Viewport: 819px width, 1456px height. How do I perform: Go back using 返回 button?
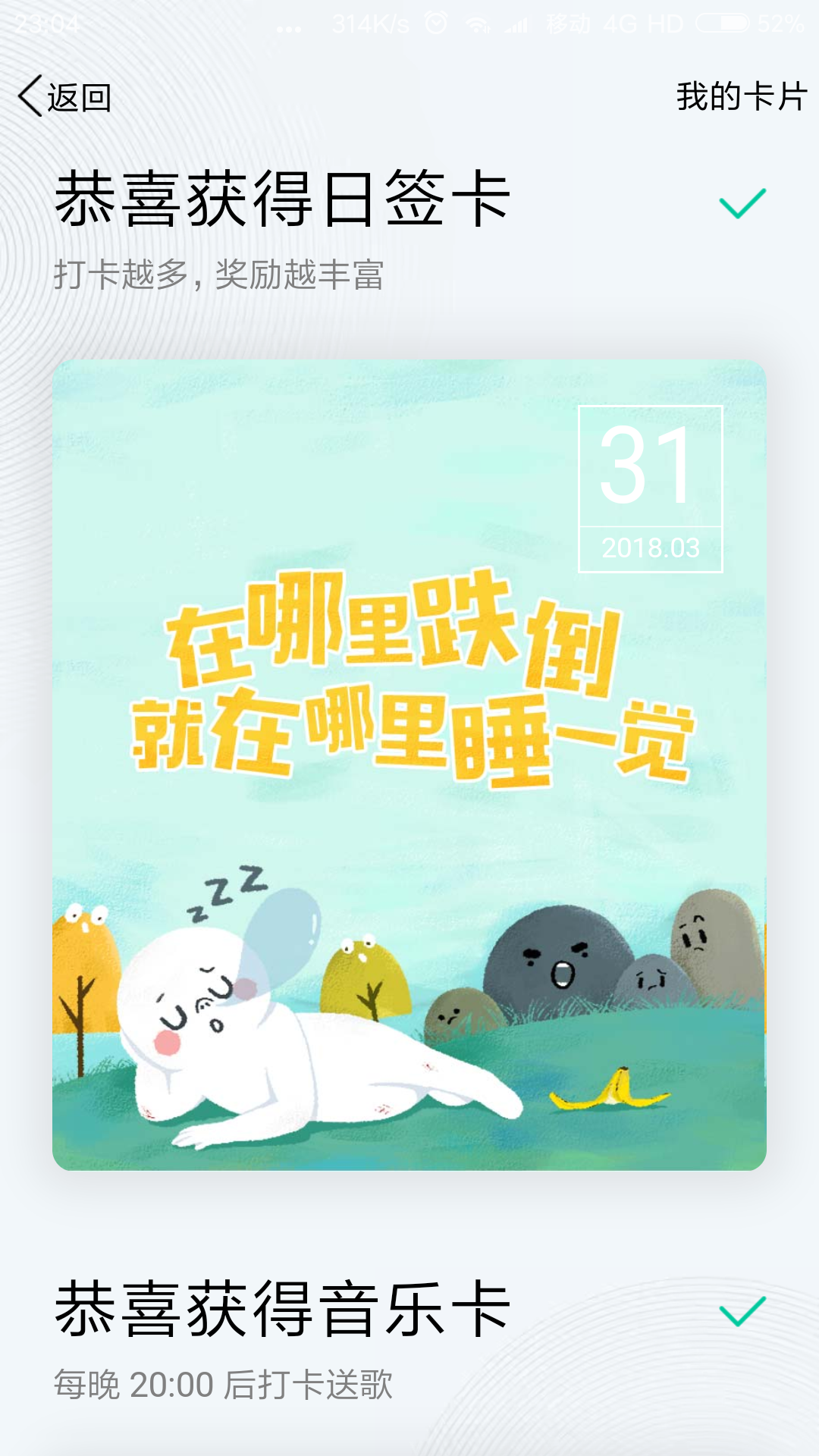pyautogui.click(x=65, y=97)
